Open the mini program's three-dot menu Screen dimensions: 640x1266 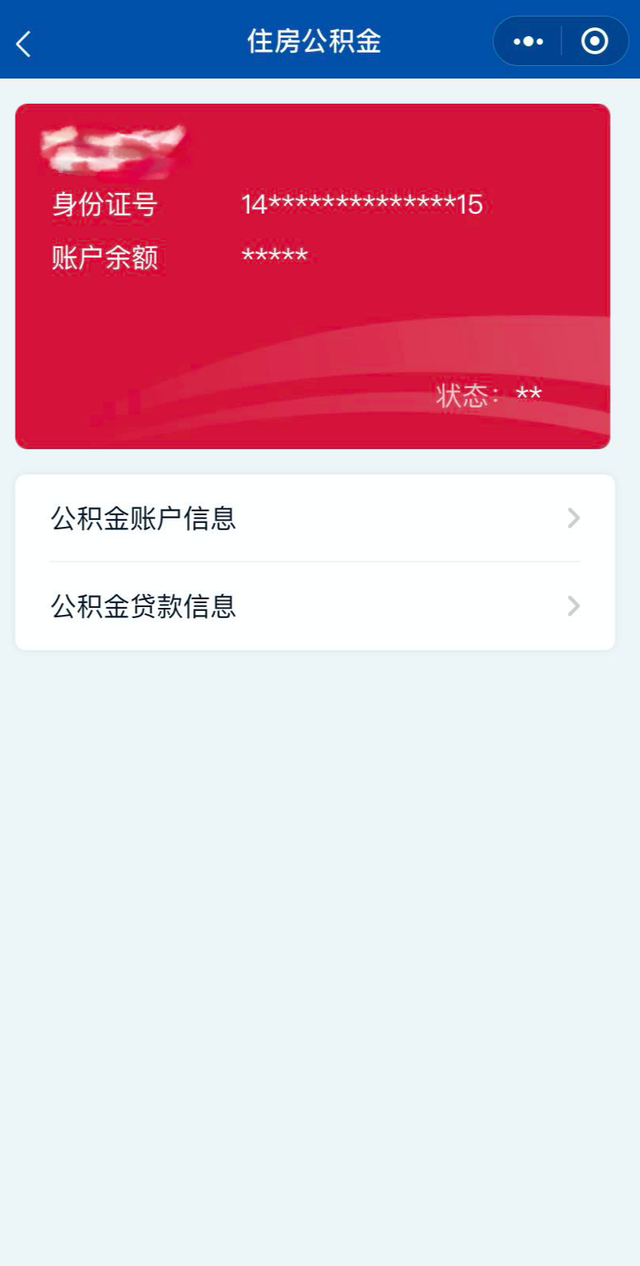[x=527, y=42]
